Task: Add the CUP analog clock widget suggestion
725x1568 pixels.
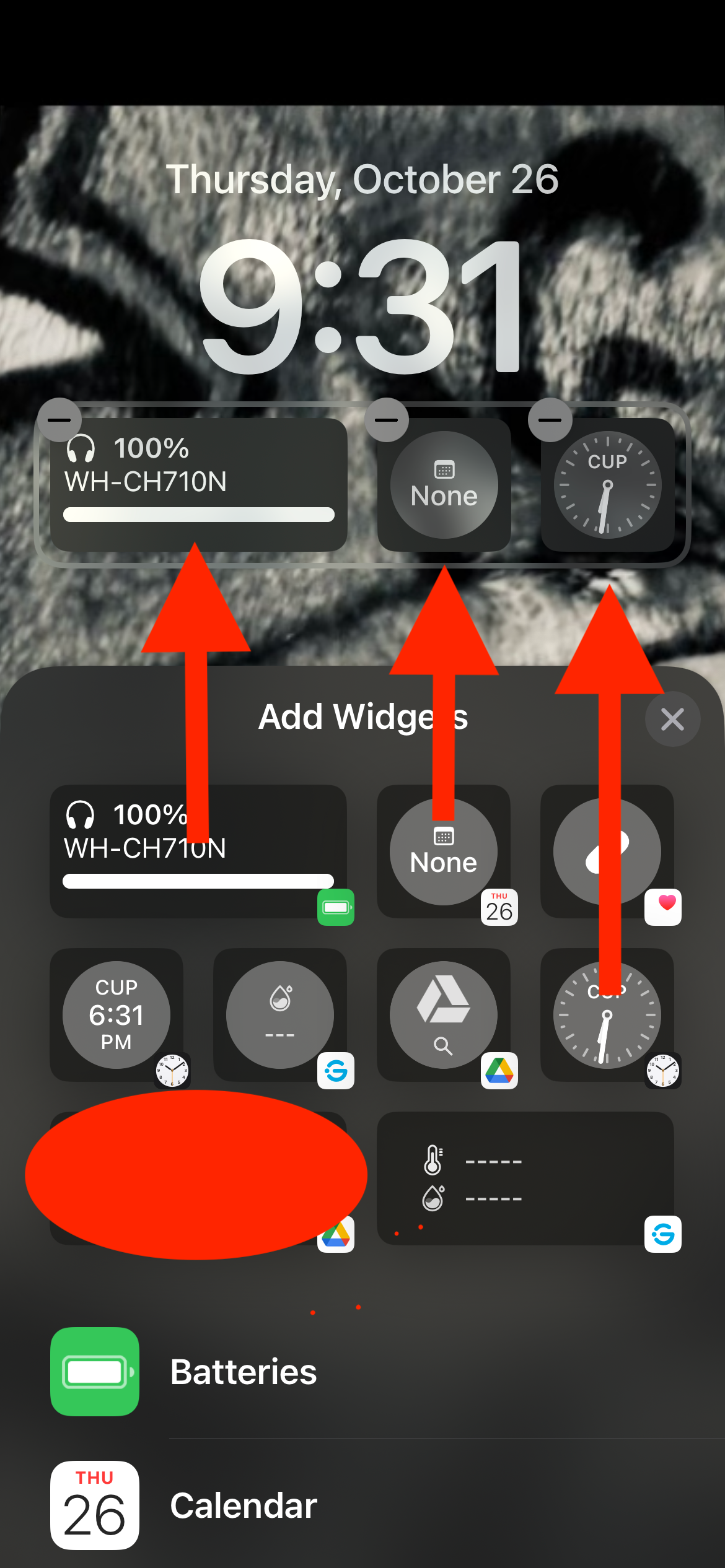Action: [x=607, y=1015]
